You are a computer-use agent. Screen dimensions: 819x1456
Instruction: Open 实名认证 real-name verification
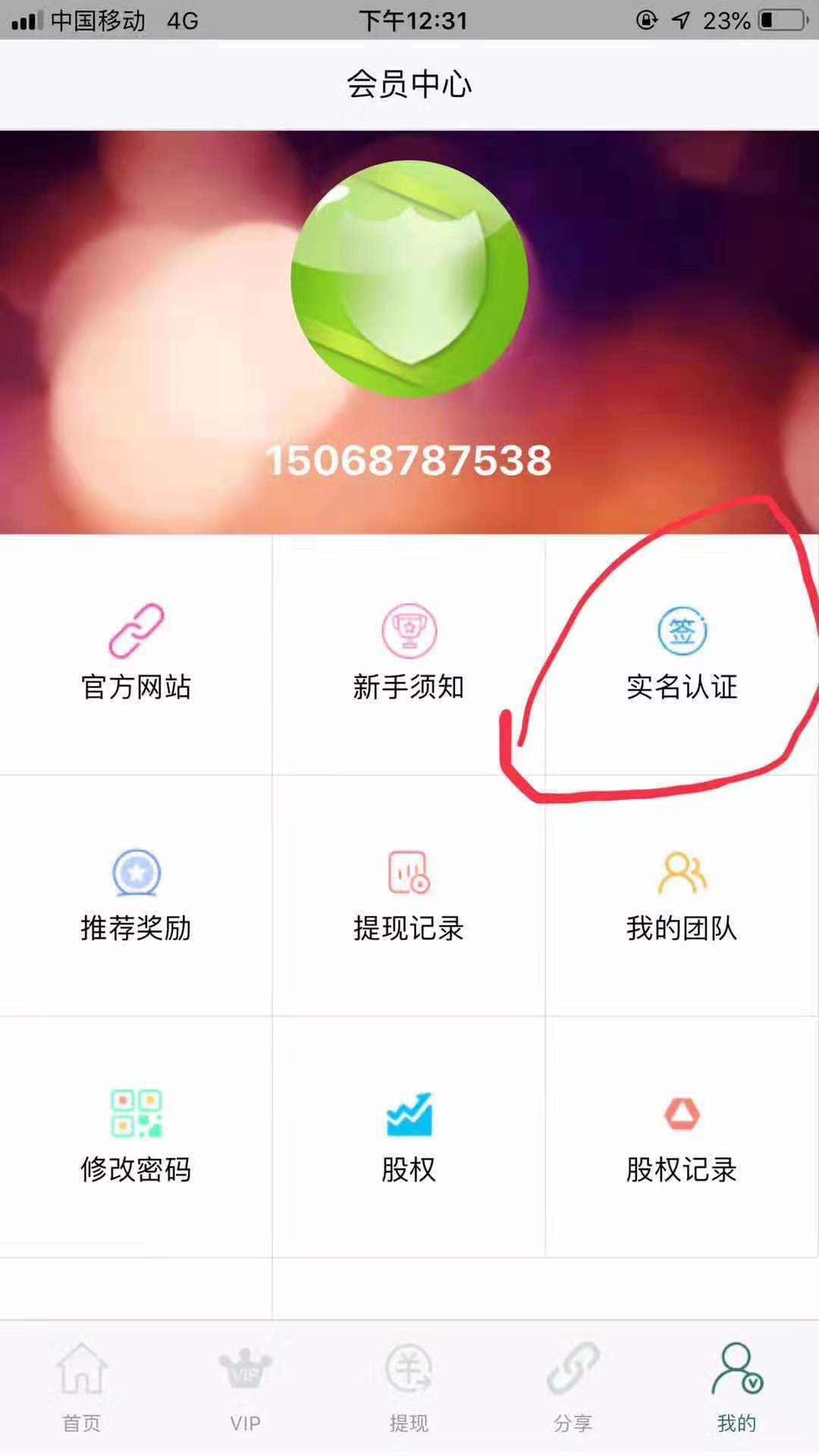(x=682, y=654)
